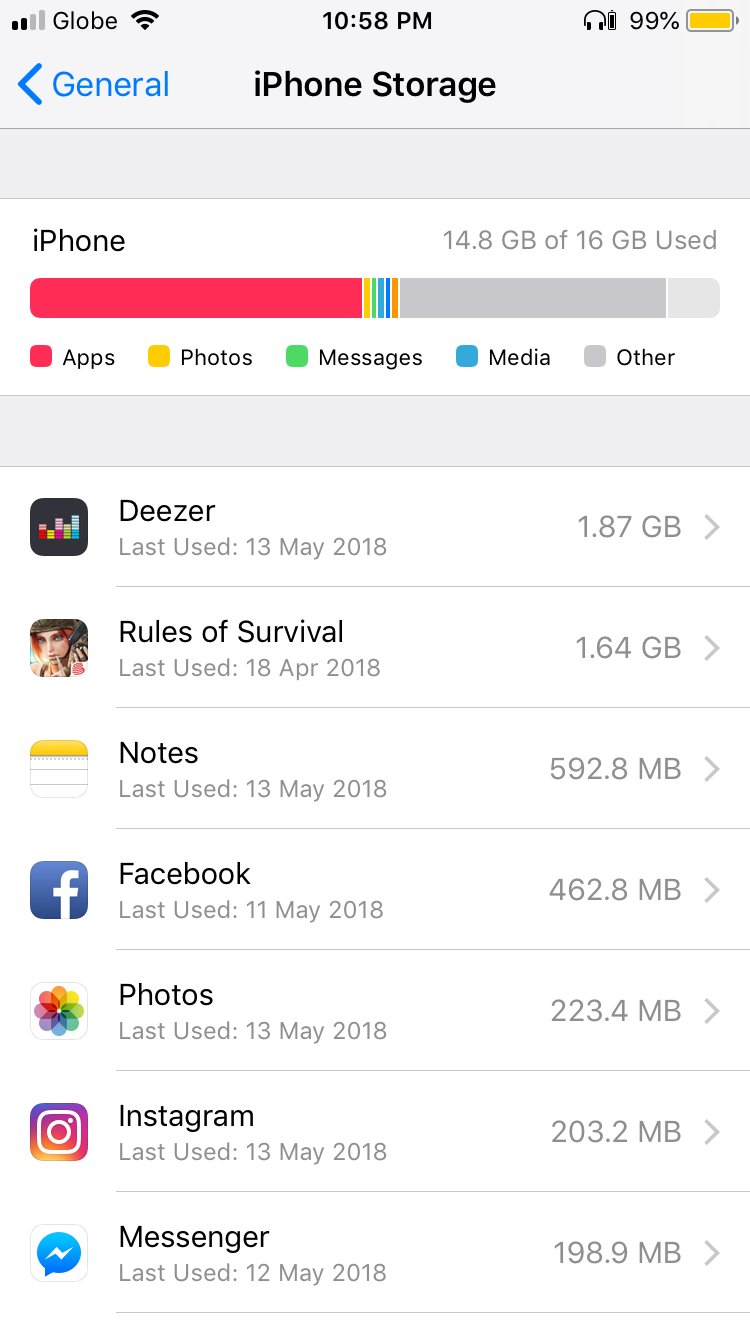View Notes storage usage
This screenshot has width=750, height=1334.
point(375,769)
